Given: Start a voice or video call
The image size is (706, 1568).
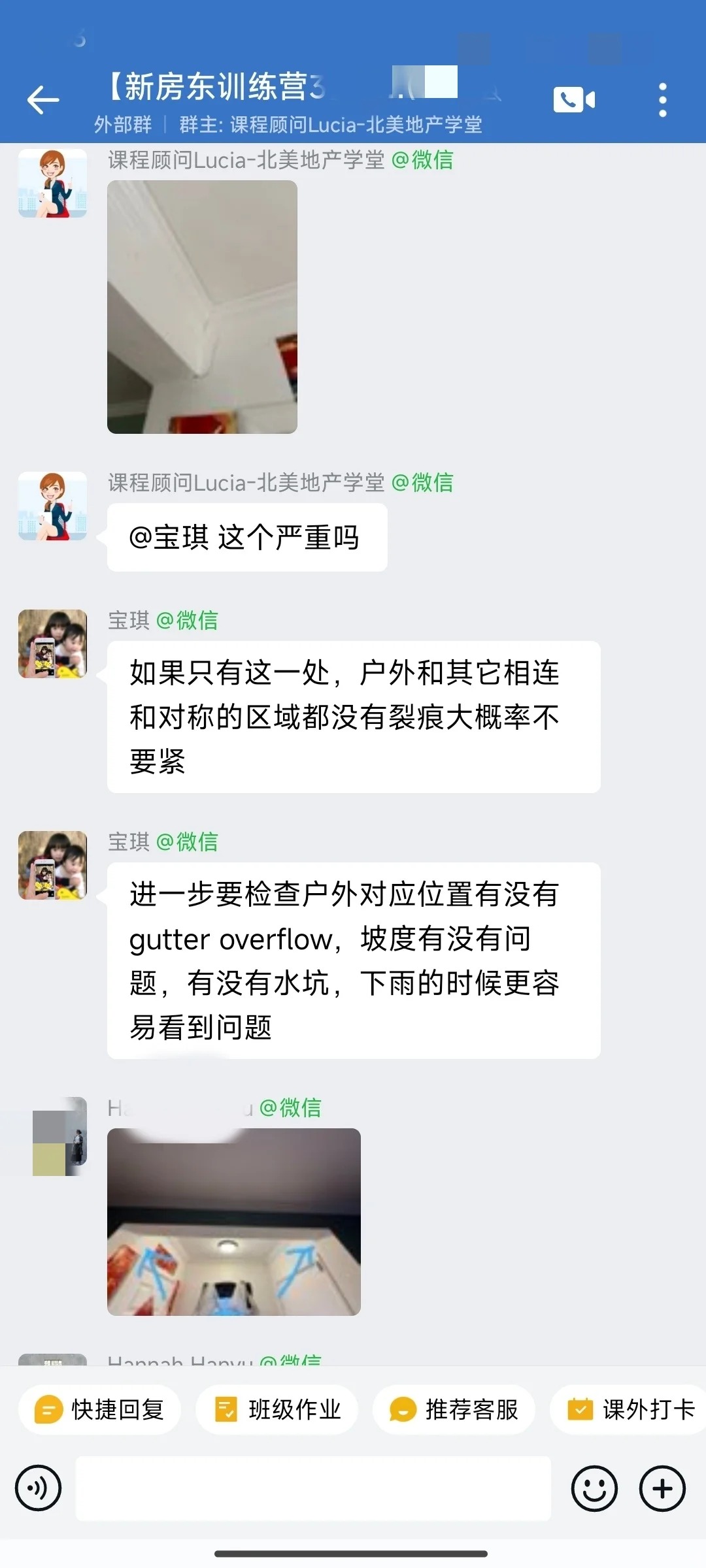Looking at the screenshot, I should [574, 100].
